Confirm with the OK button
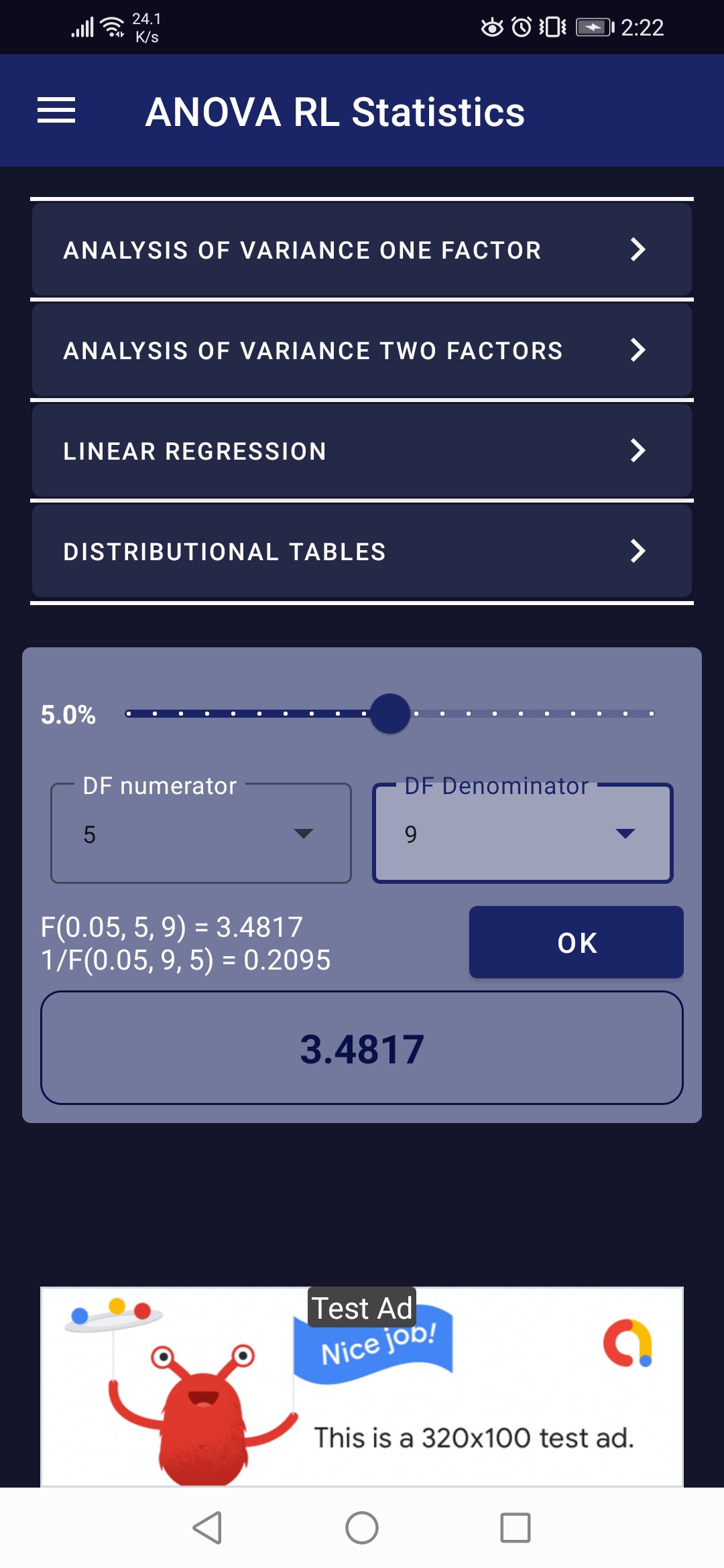 (x=577, y=942)
